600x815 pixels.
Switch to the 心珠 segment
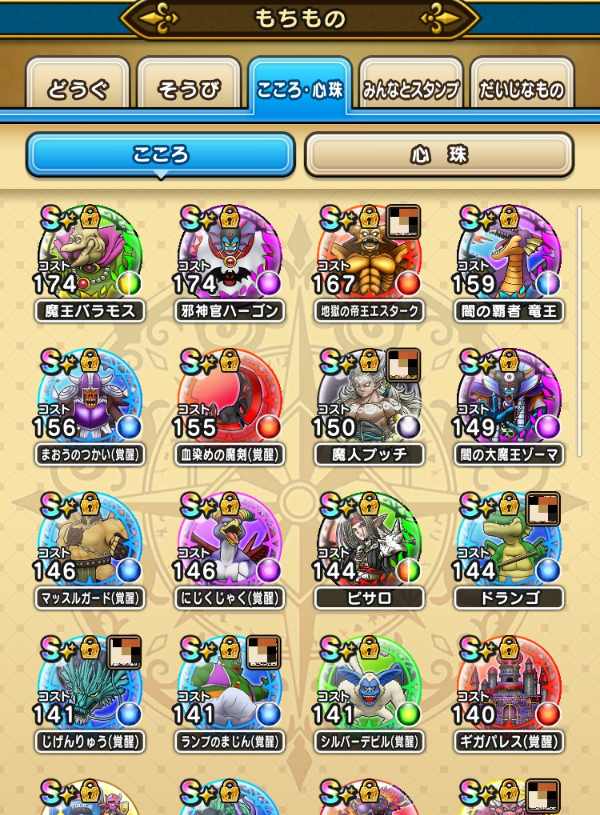439,155
